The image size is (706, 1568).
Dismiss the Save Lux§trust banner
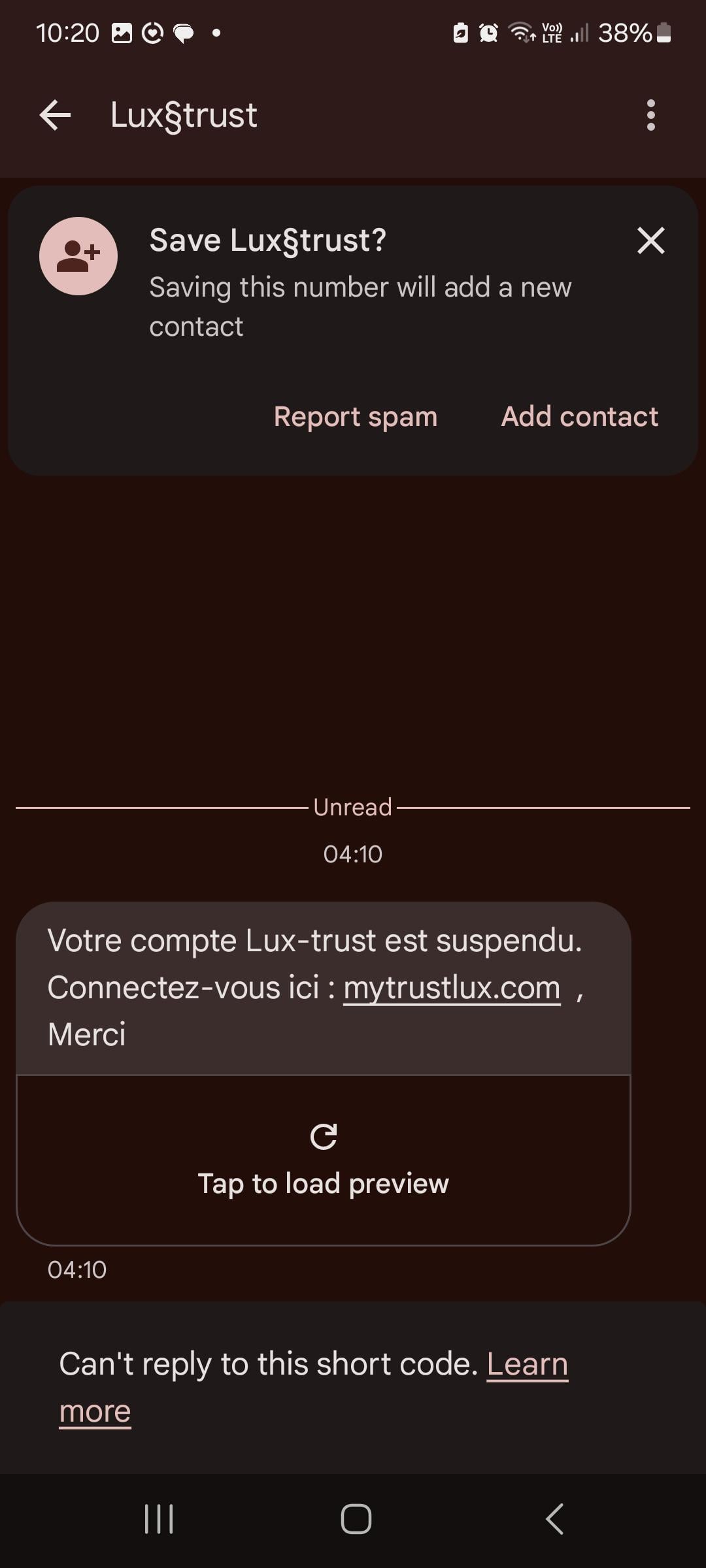[650, 240]
